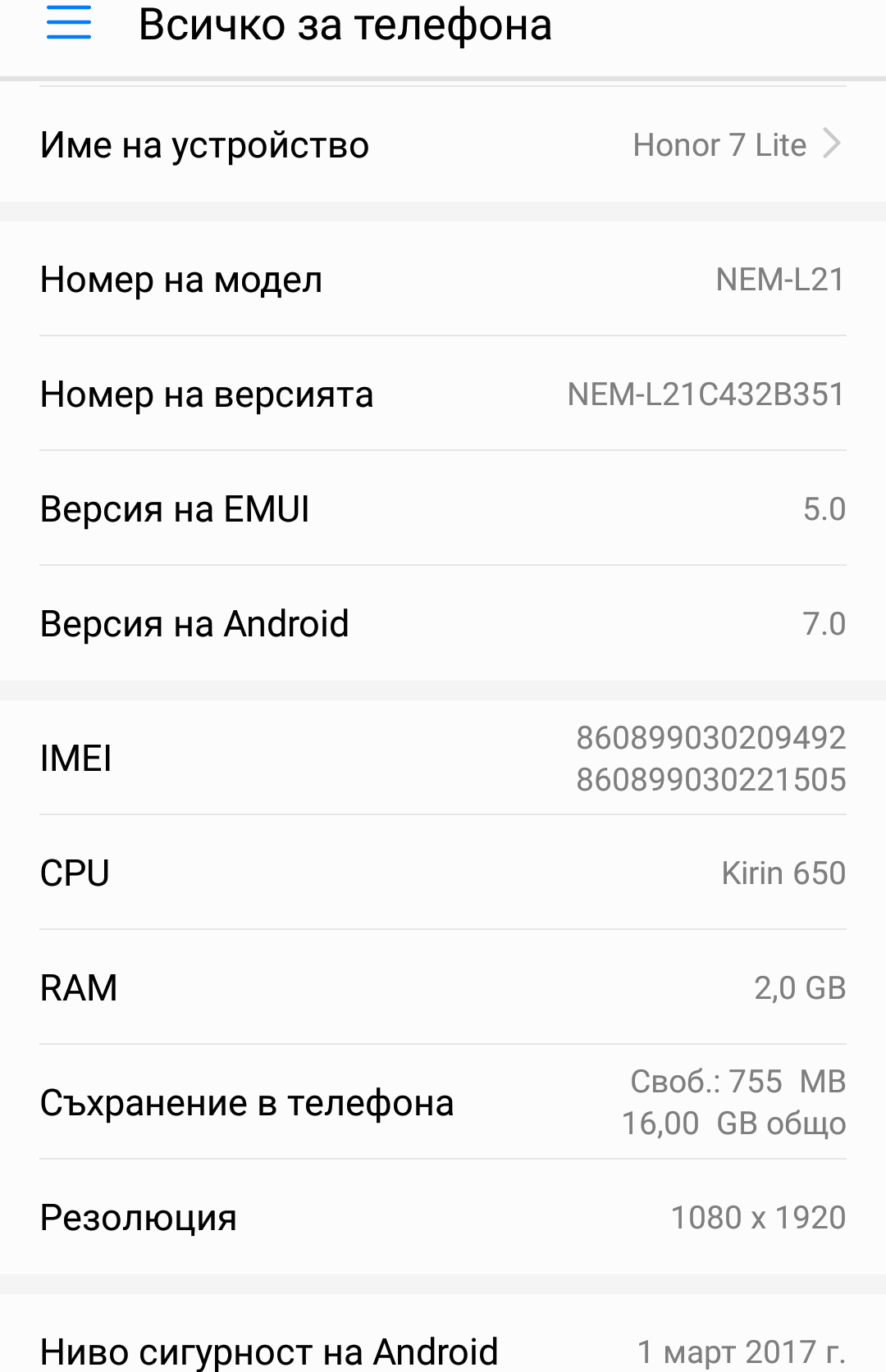Open the hamburger menu drawer
This screenshot has height=1372, width=886.
coord(69,23)
